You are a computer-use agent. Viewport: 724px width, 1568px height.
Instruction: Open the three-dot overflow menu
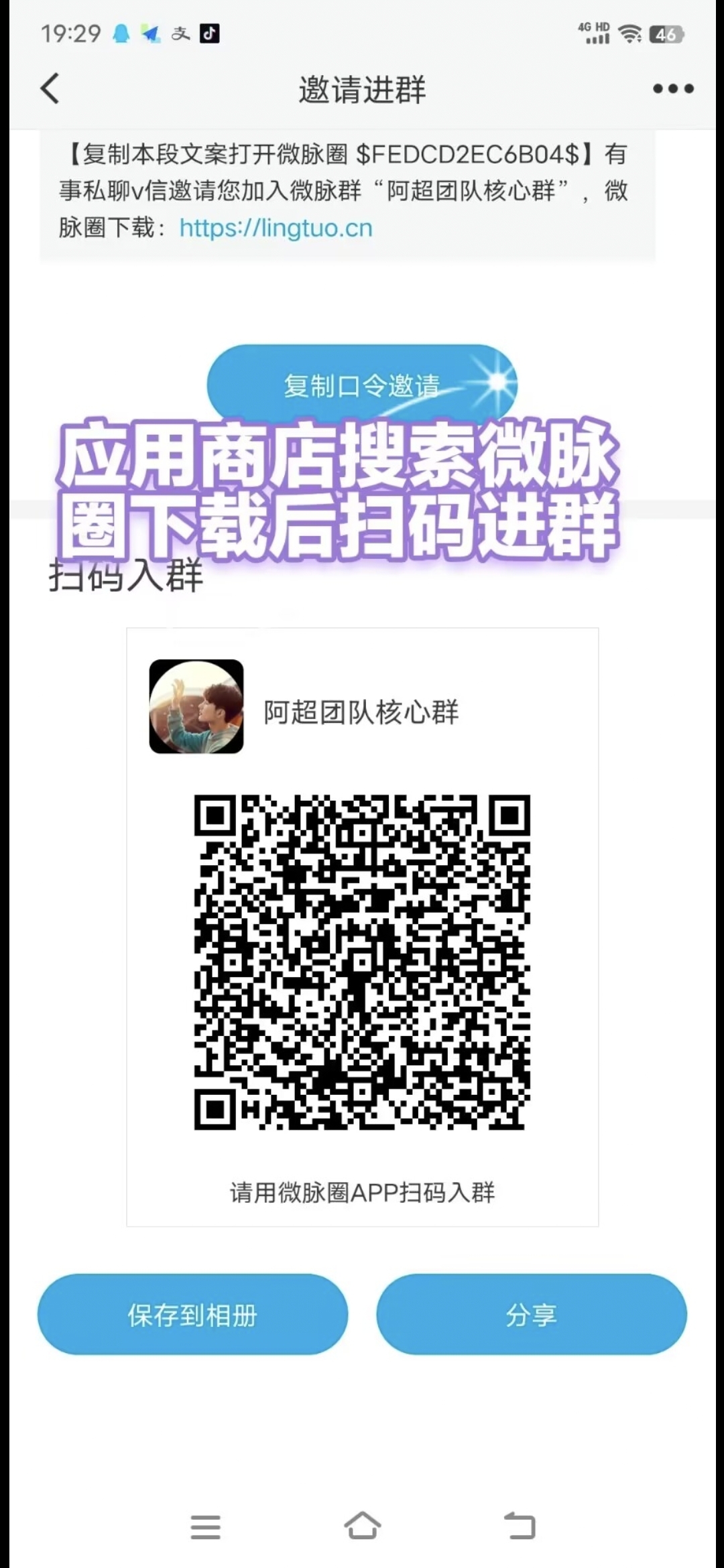[673, 88]
